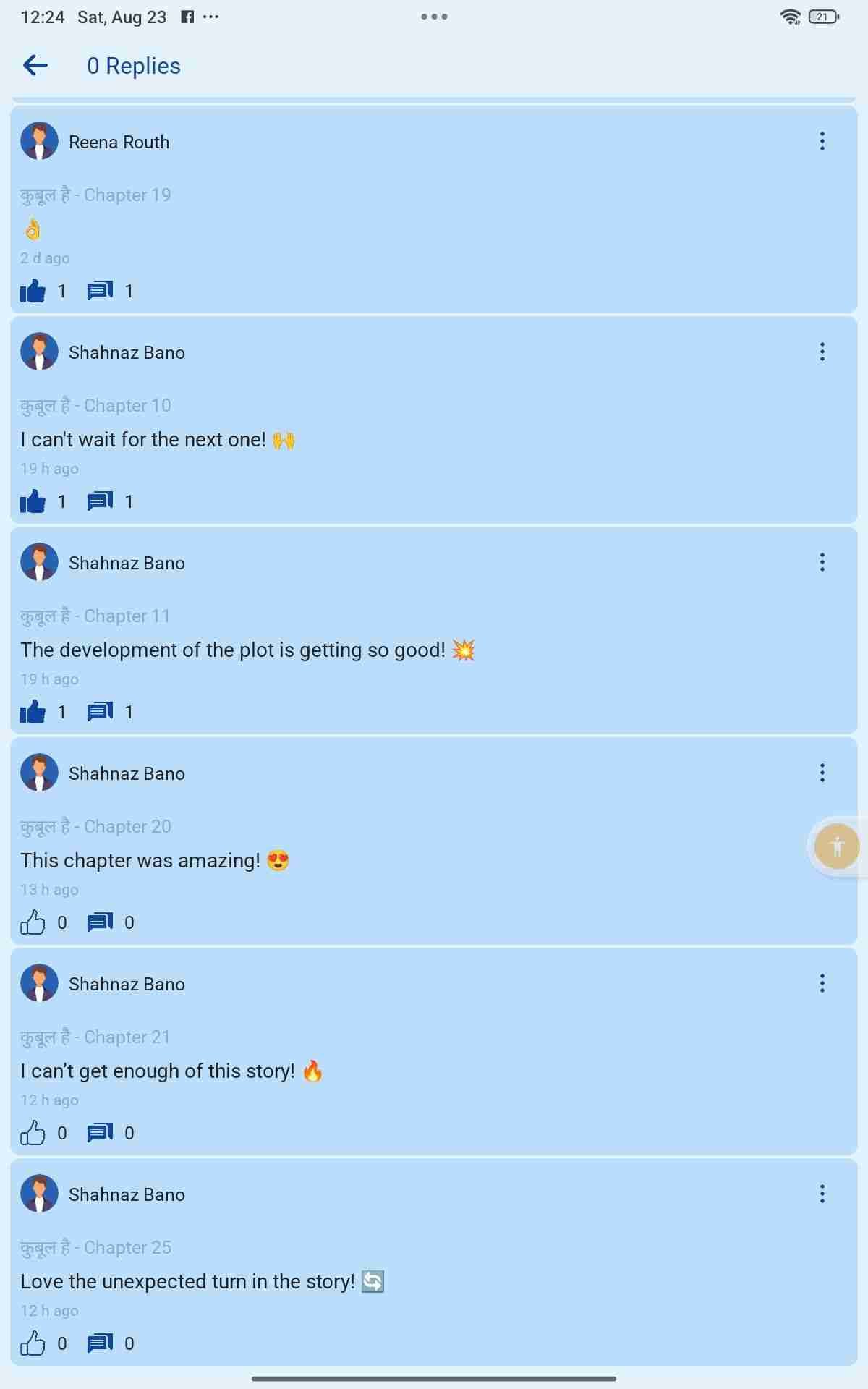Viewport: 868px width, 1389px height.
Task: Open overflow menu on the Chapter 11 comment
Action: 822,563
